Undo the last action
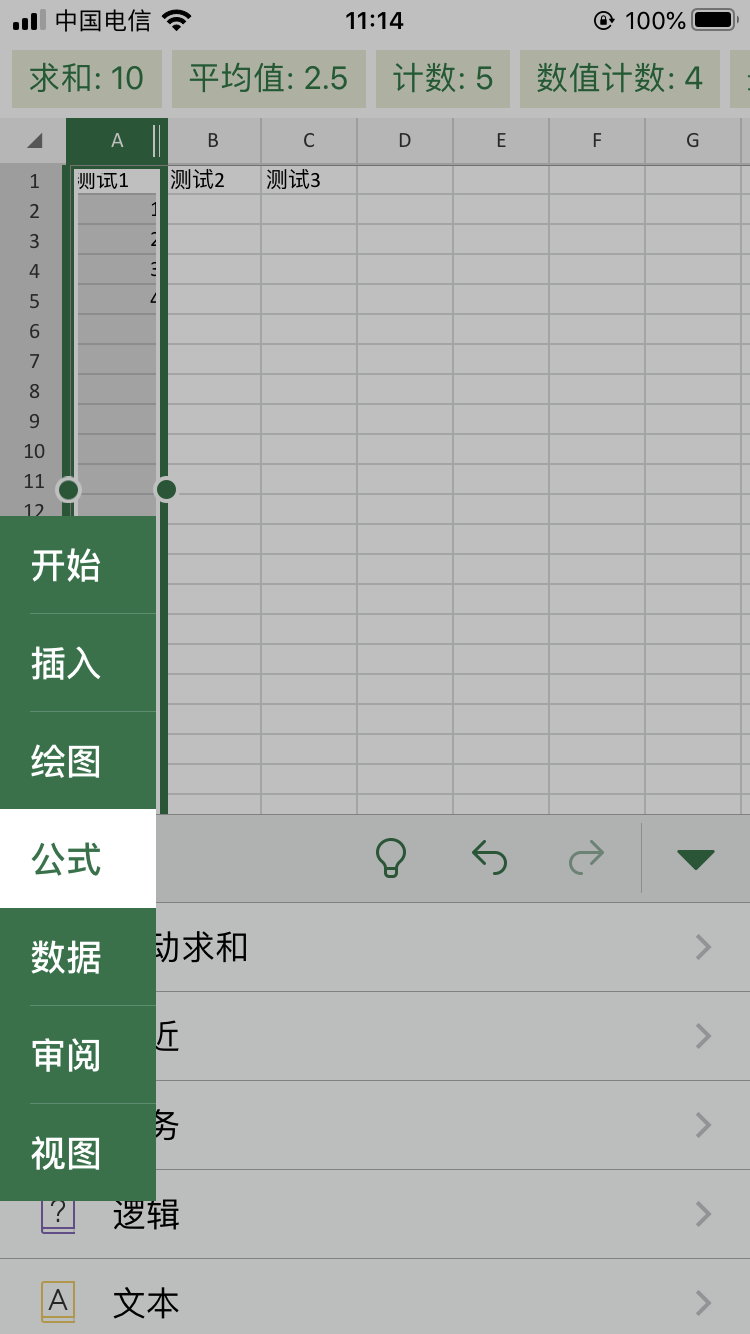Screen dimensions: 750x1334 click(489, 858)
